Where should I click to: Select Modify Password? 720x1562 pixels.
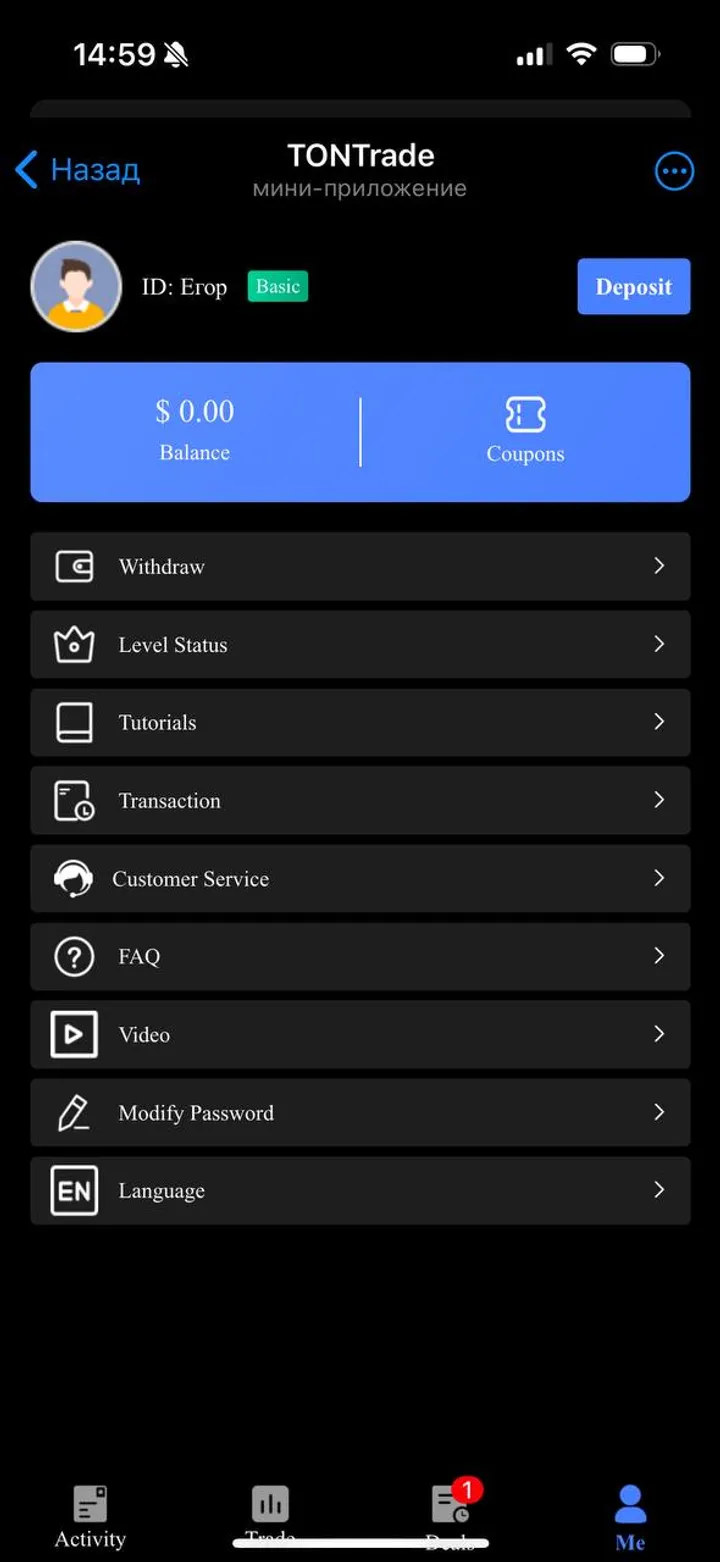click(x=360, y=1112)
